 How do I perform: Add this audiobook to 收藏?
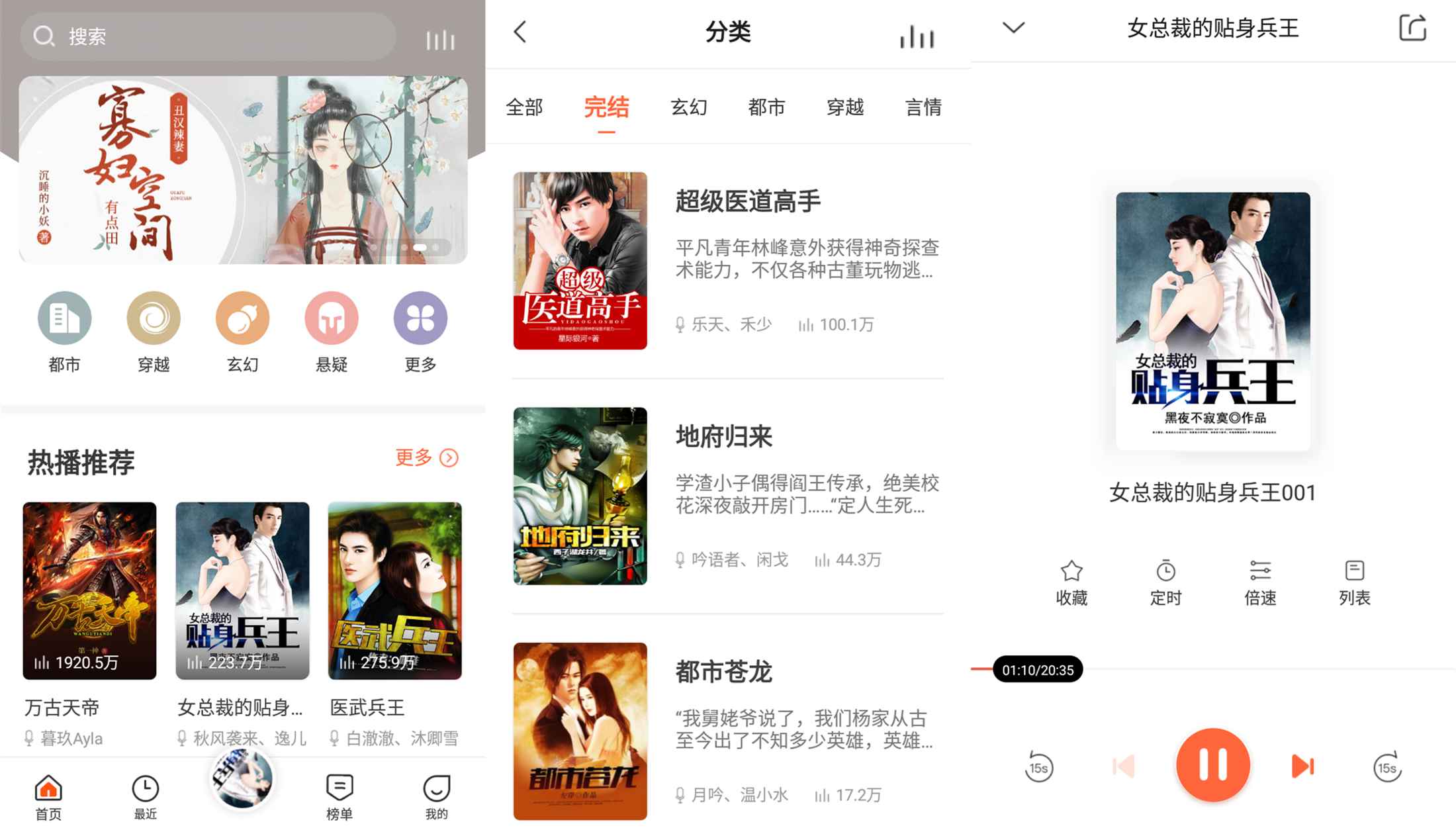click(1071, 582)
